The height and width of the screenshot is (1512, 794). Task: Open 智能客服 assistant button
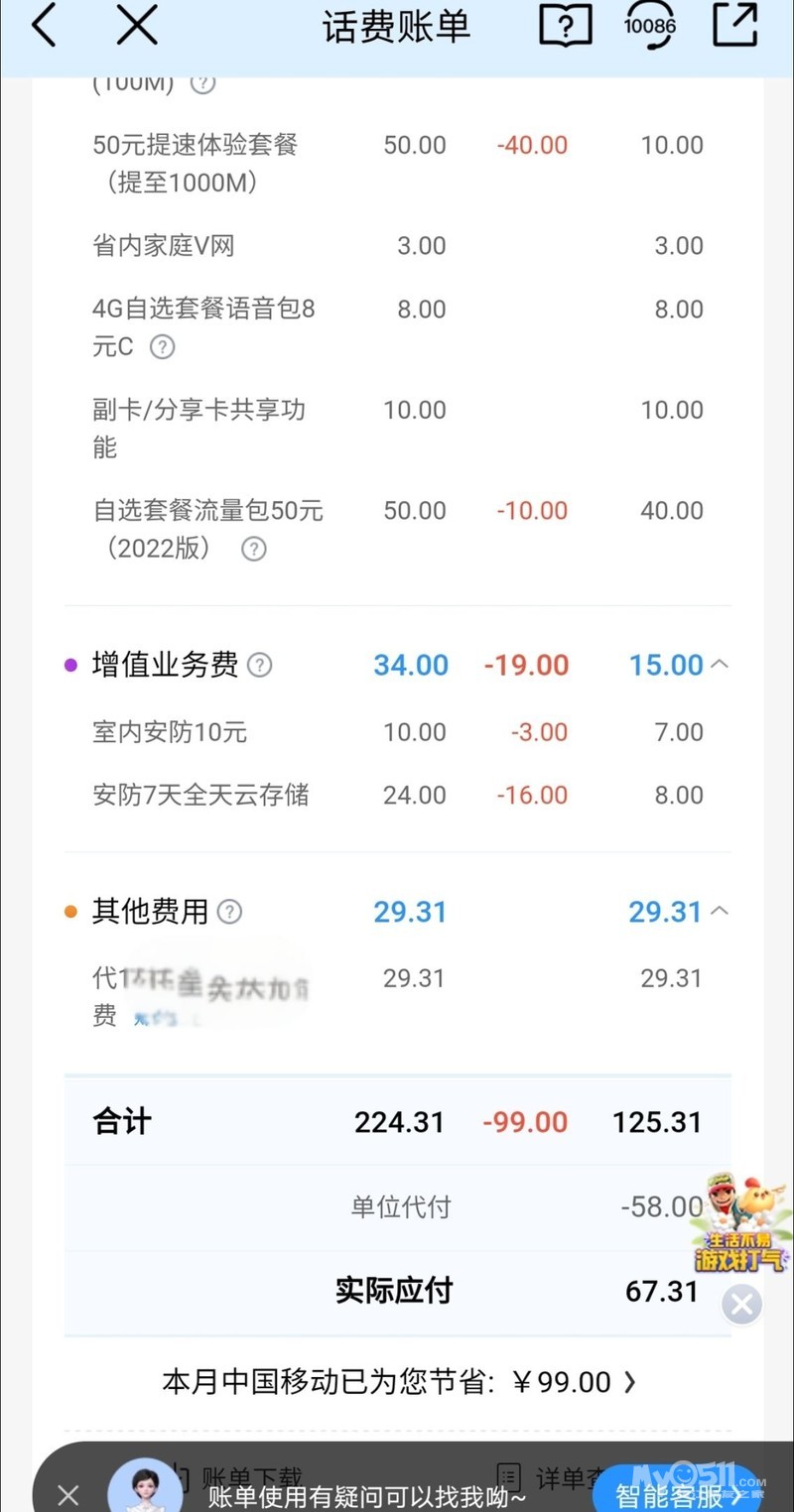pos(677,1495)
